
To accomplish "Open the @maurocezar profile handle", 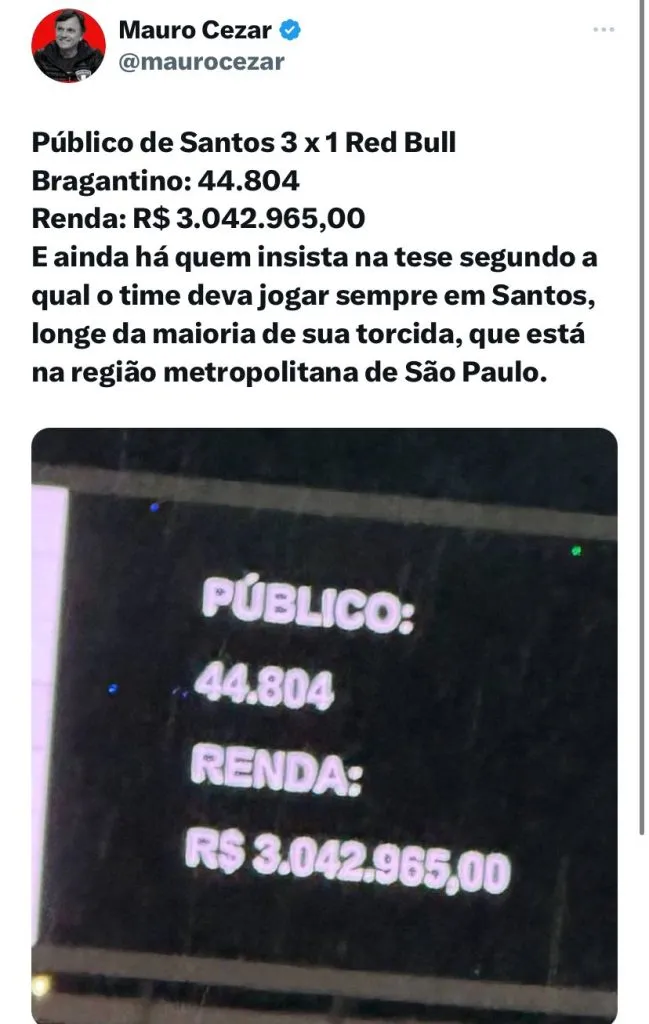I will click(201, 62).
